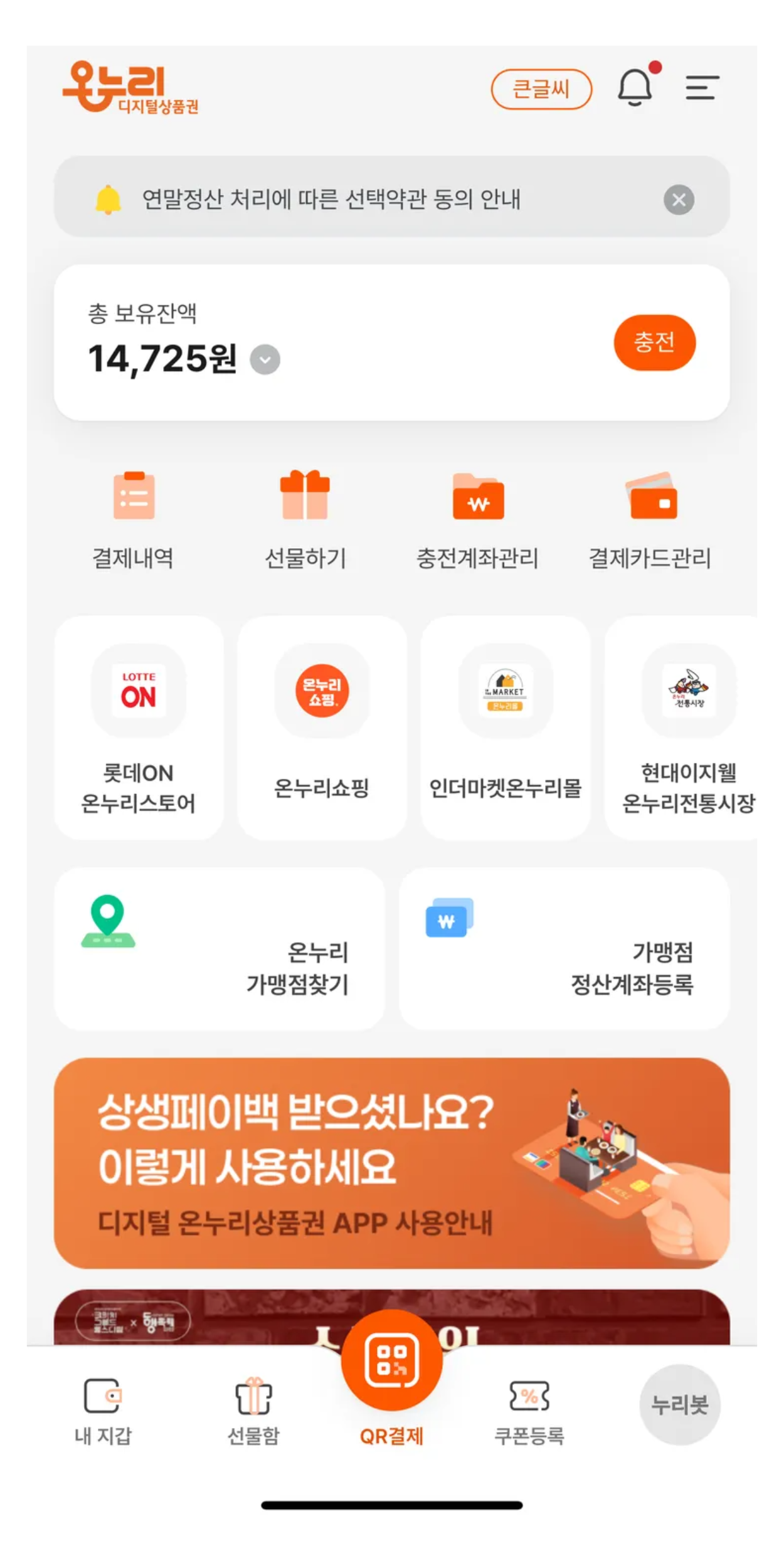Open the 온누리쇼핑 card
The height and width of the screenshot is (1568, 784).
point(322,728)
